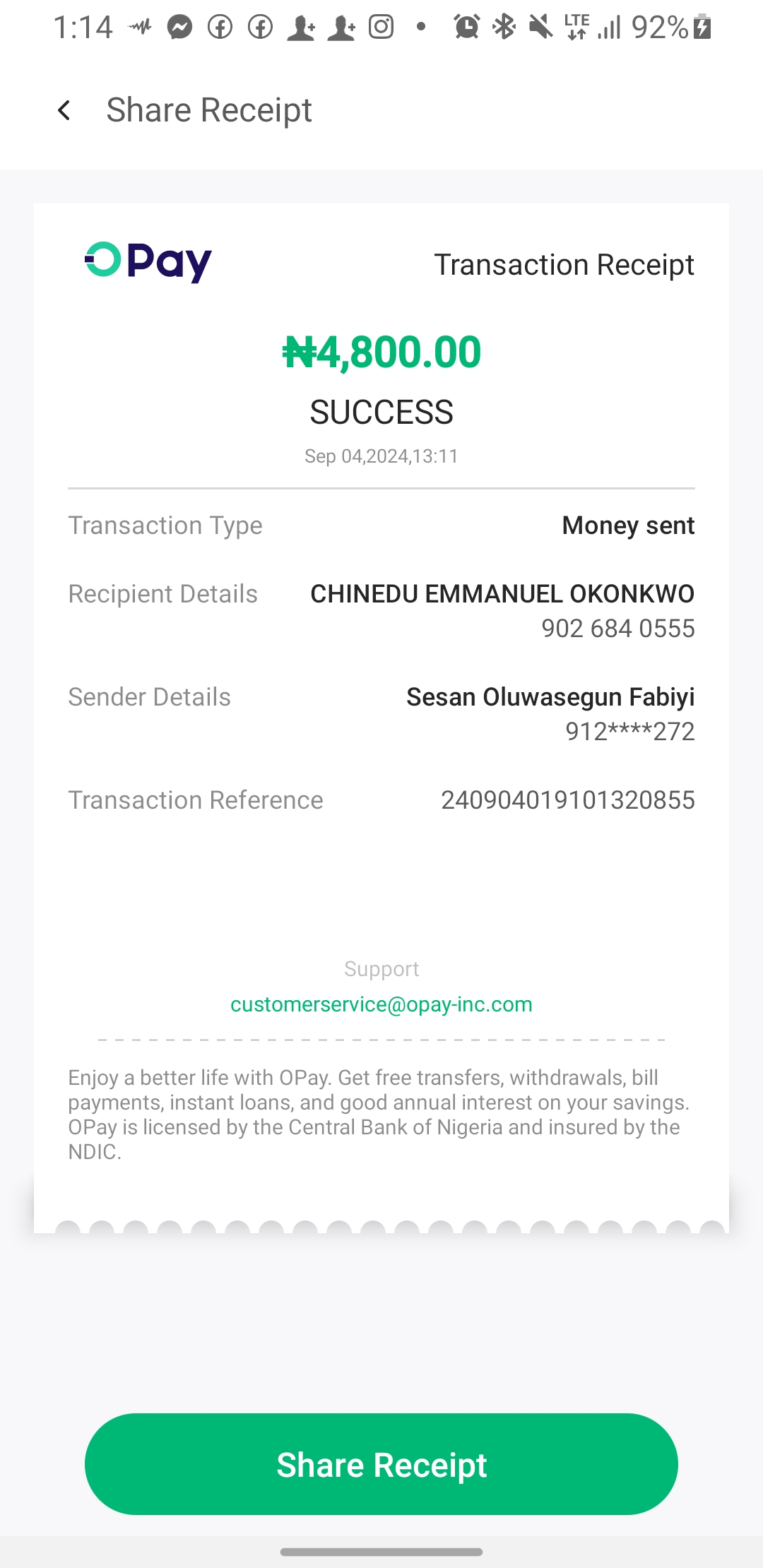Go back from Share Receipt screen
Screen dimensions: 763x1568
tap(64, 110)
